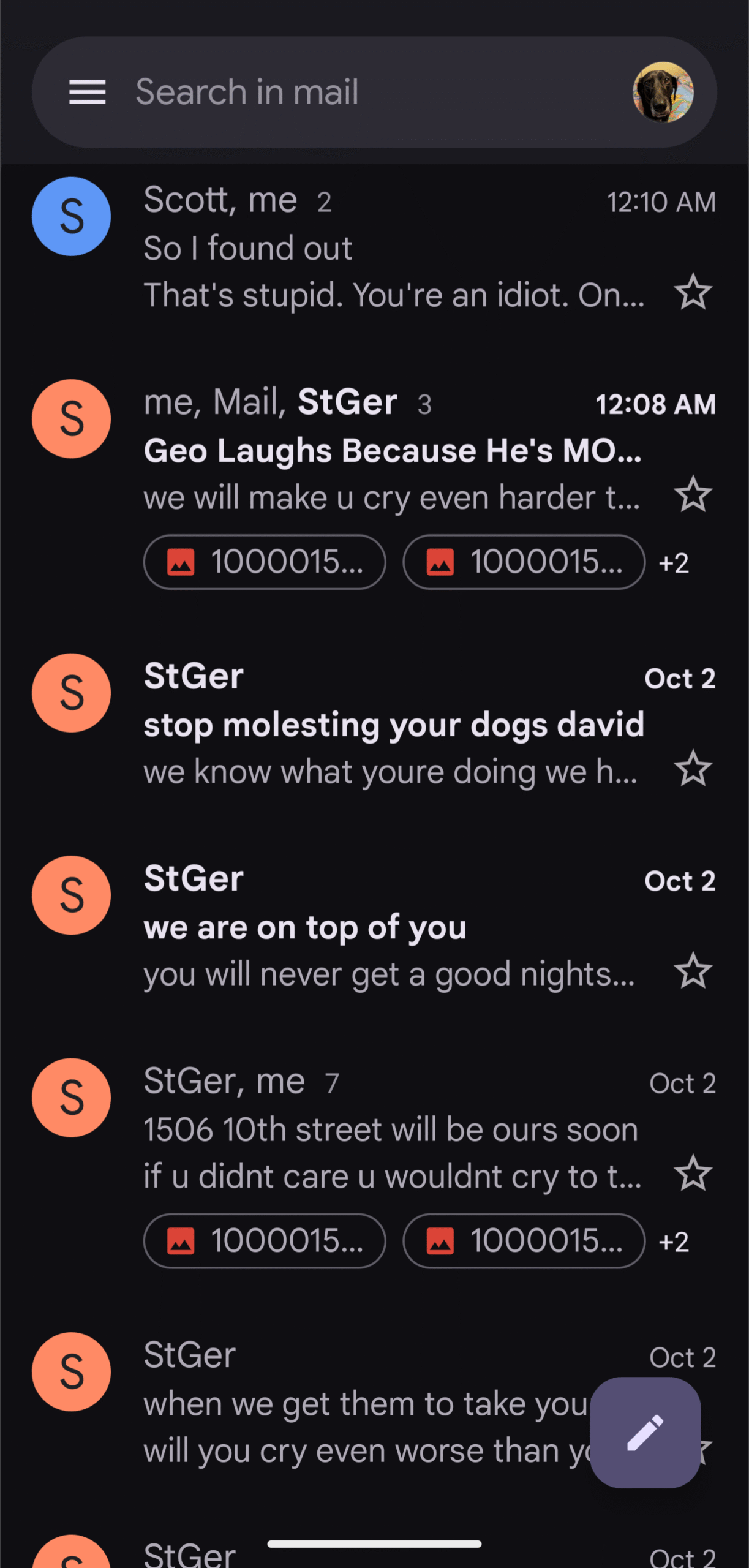The image size is (749, 1568).
Task: Star the "Geo Laughs Because" email
Action: click(693, 495)
